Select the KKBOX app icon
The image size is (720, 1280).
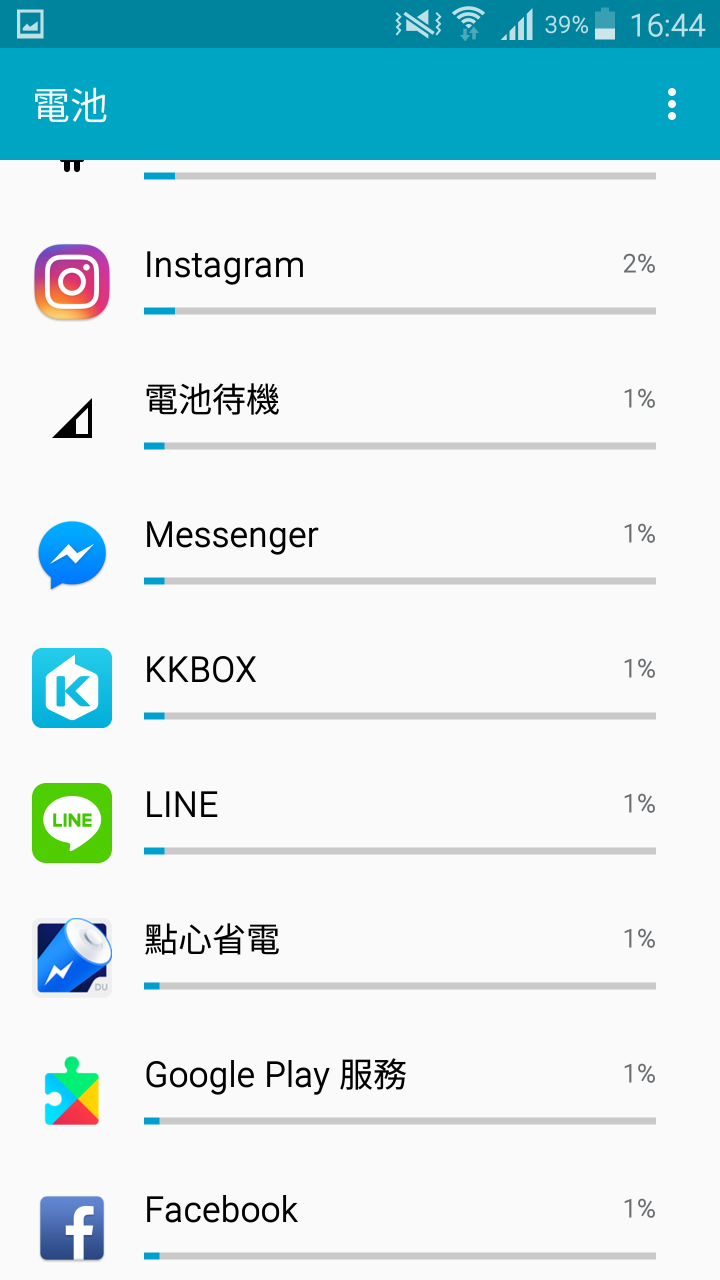(72, 688)
